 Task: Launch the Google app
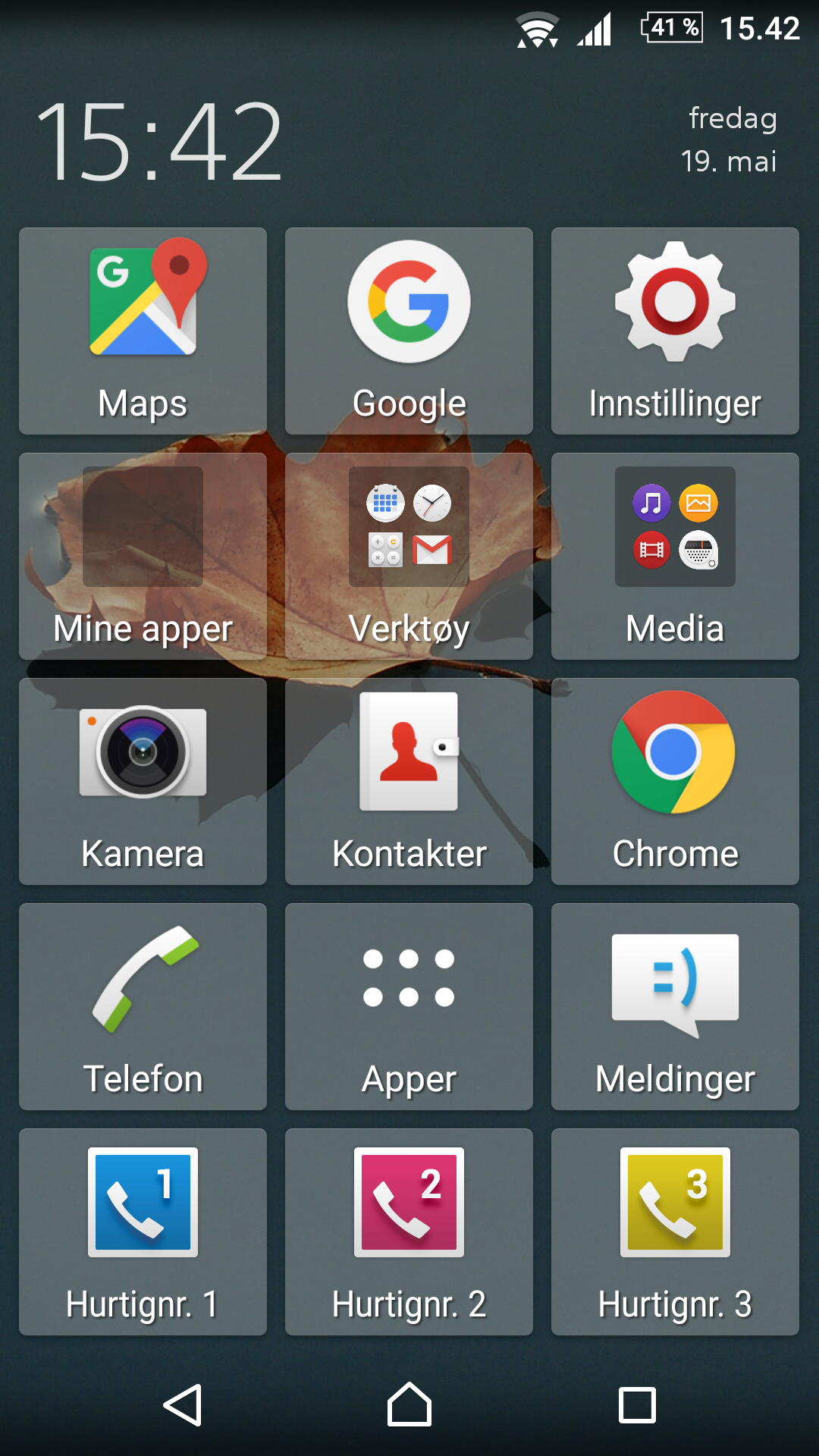pyautogui.click(x=409, y=331)
